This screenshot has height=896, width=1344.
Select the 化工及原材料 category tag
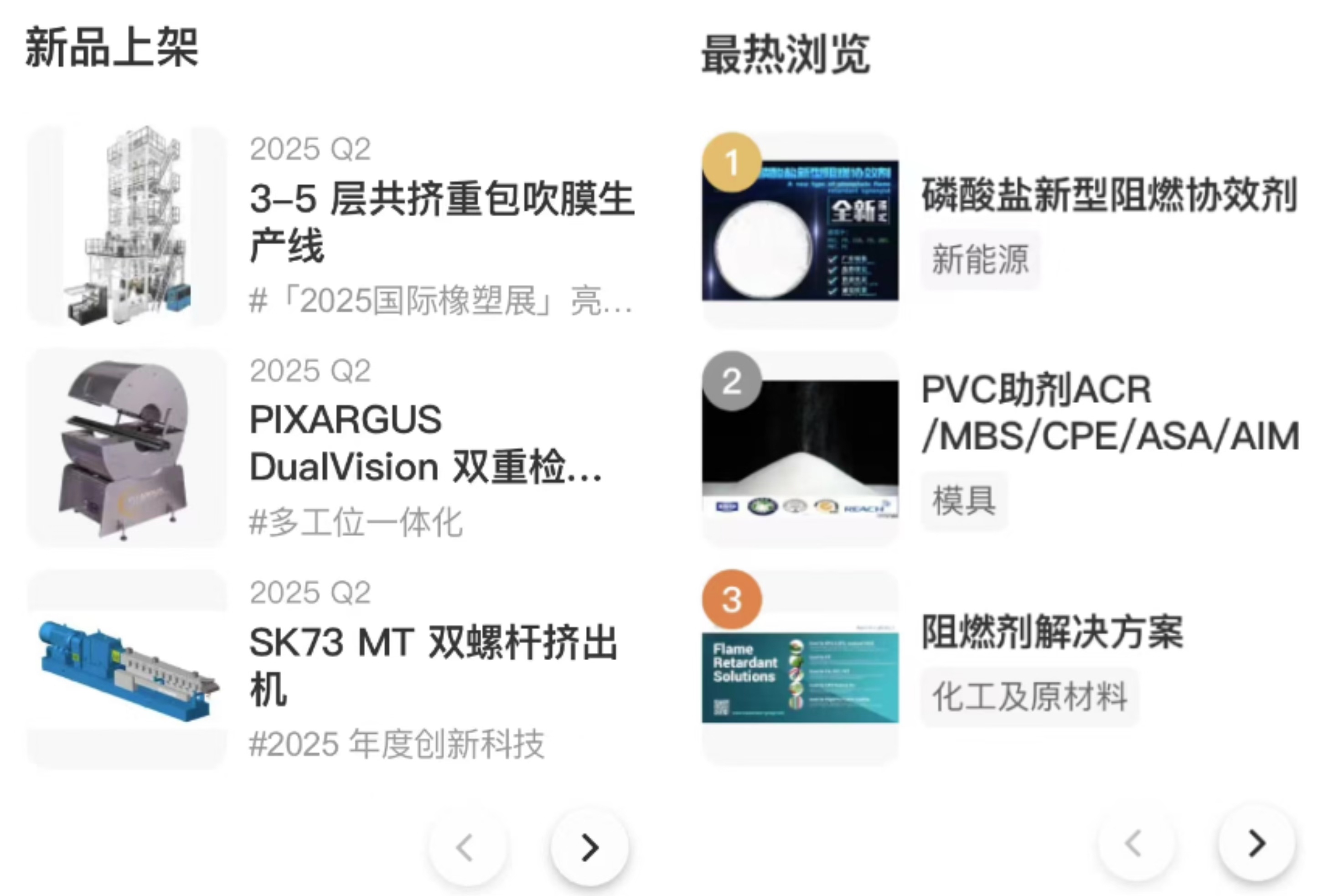click(1029, 697)
